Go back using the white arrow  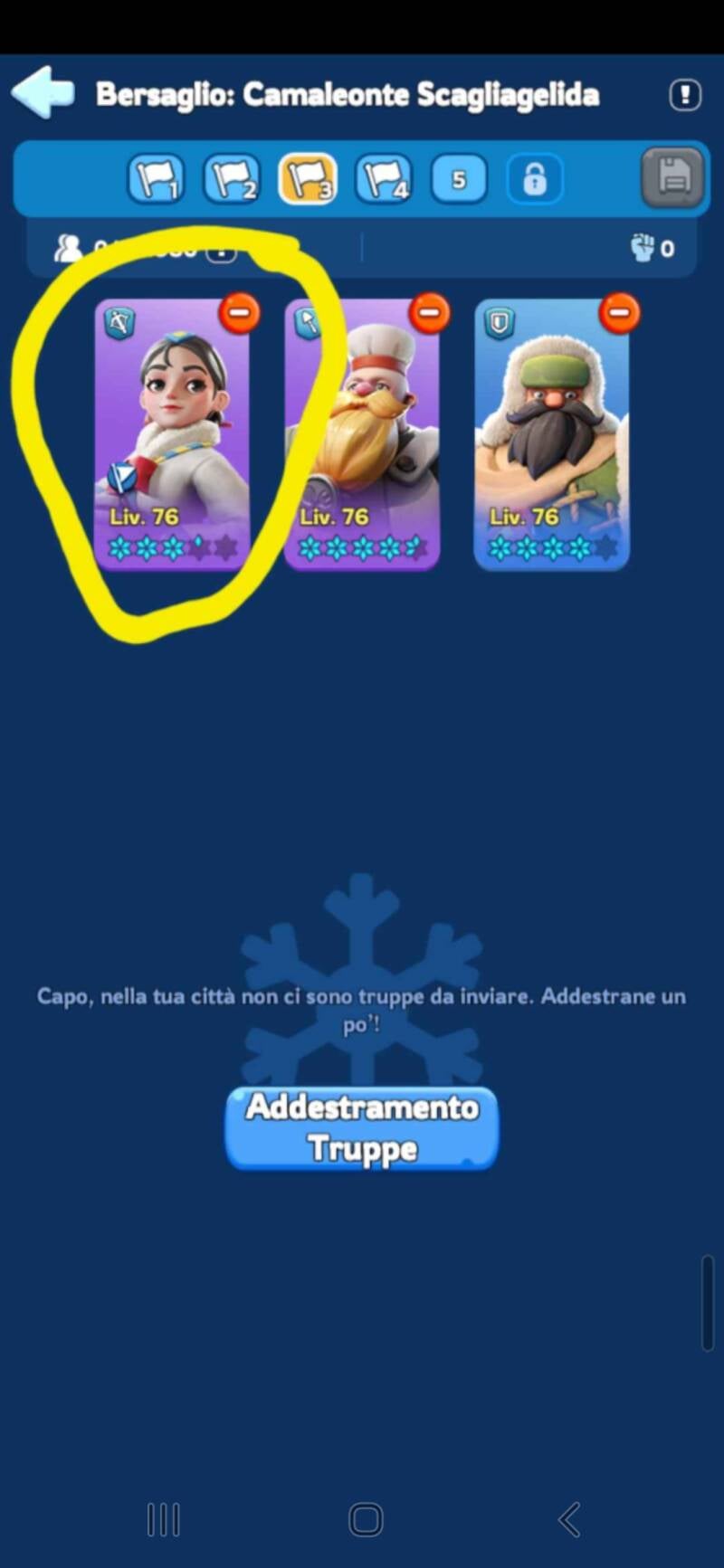pyautogui.click(x=43, y=92)
